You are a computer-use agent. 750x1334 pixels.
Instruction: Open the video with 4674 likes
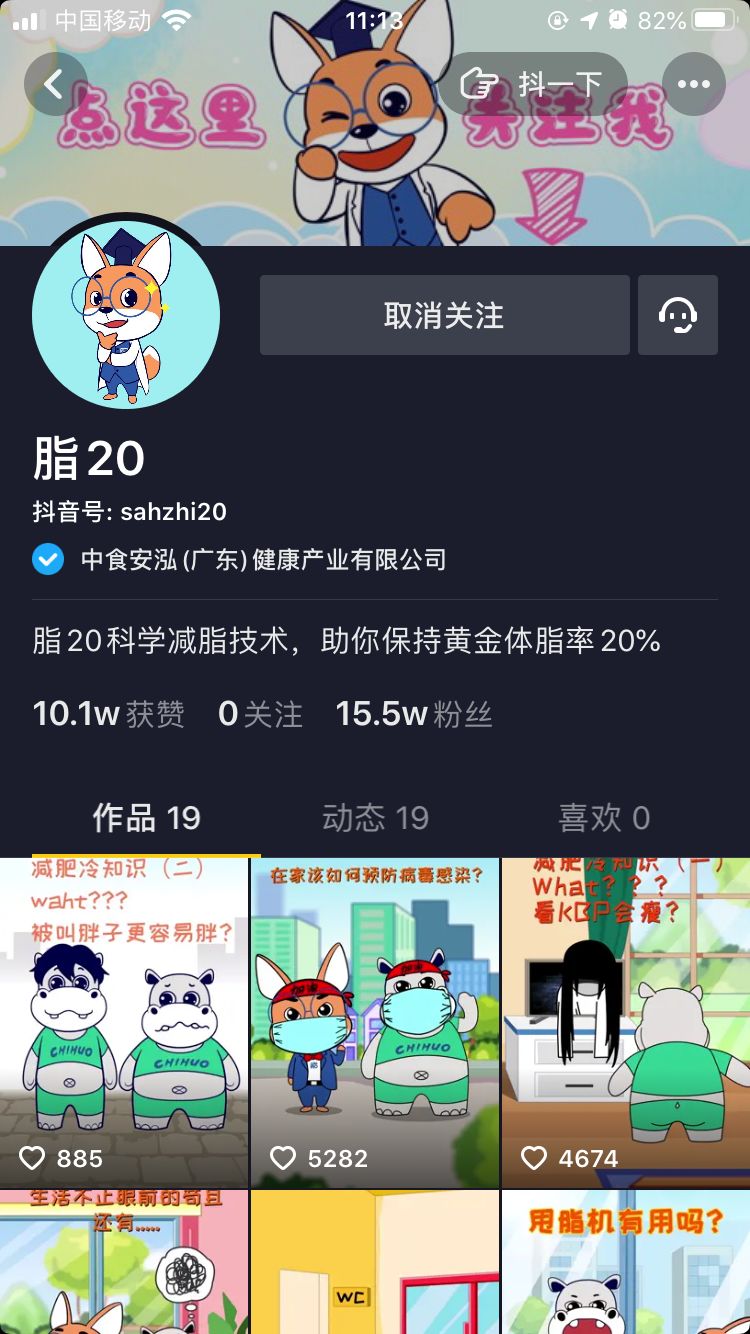626,1022
